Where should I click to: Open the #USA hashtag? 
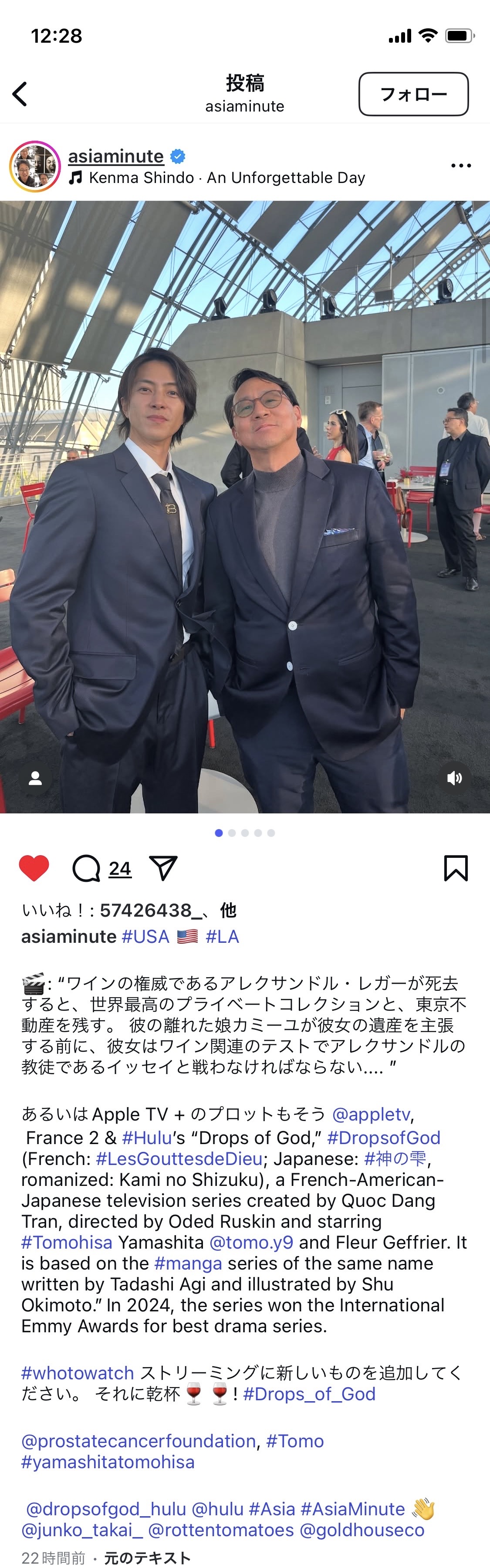(x=145, y=936)
